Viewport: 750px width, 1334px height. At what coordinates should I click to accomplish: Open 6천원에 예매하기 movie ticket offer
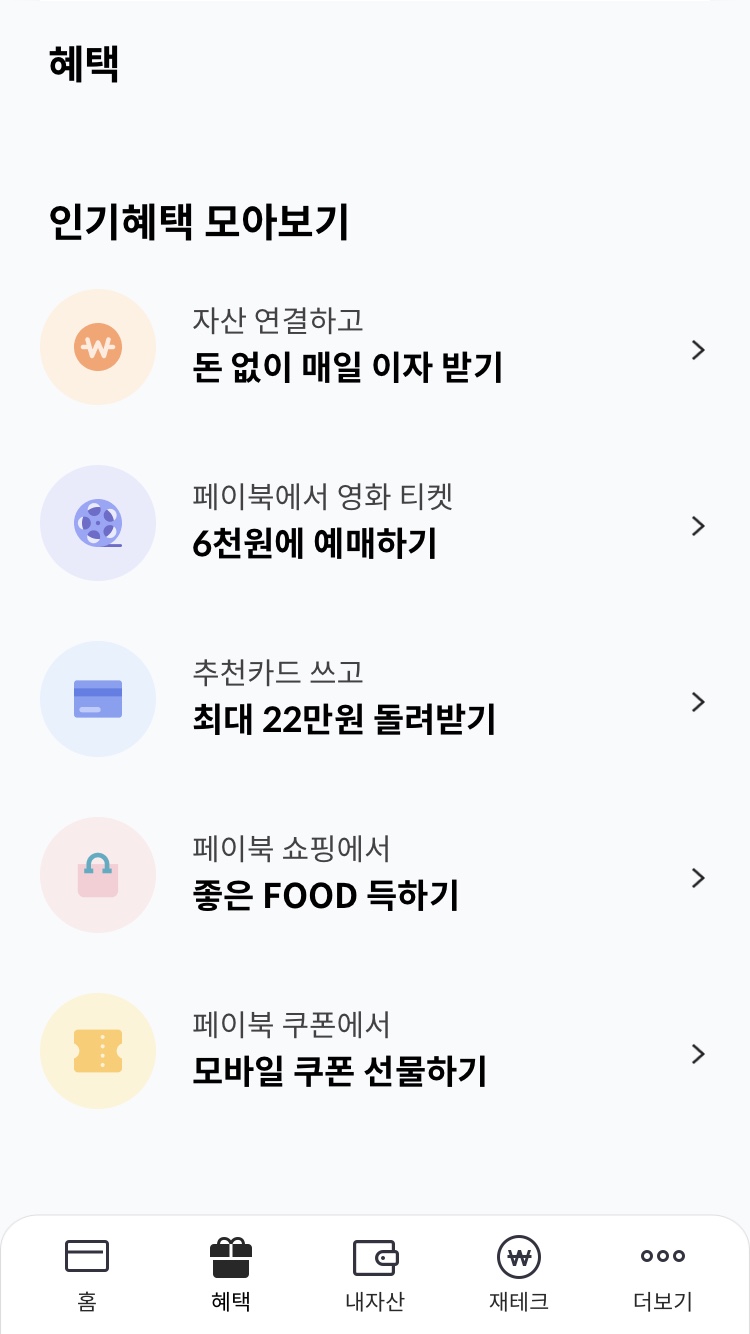[x=375, y=524]
